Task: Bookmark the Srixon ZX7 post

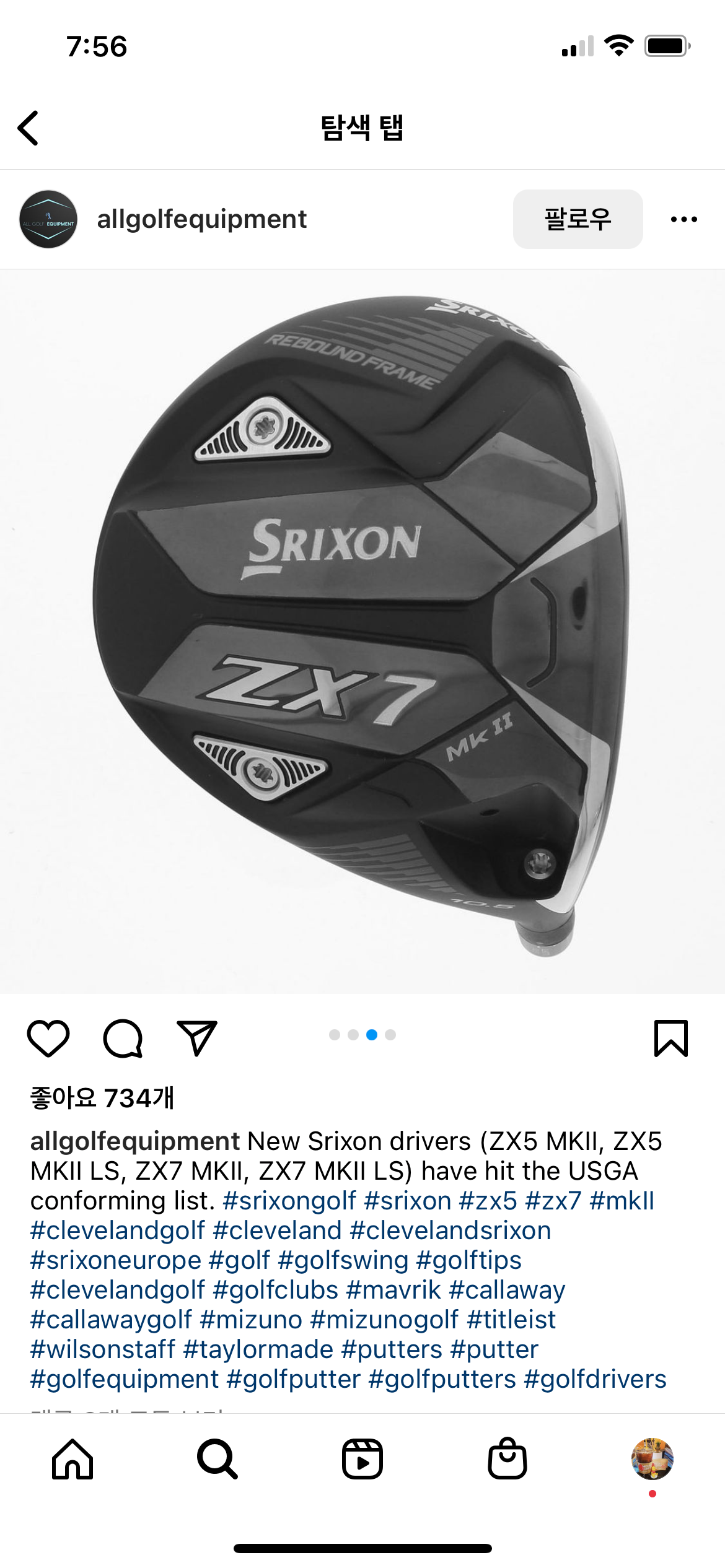Action: tap(670, 1038)
